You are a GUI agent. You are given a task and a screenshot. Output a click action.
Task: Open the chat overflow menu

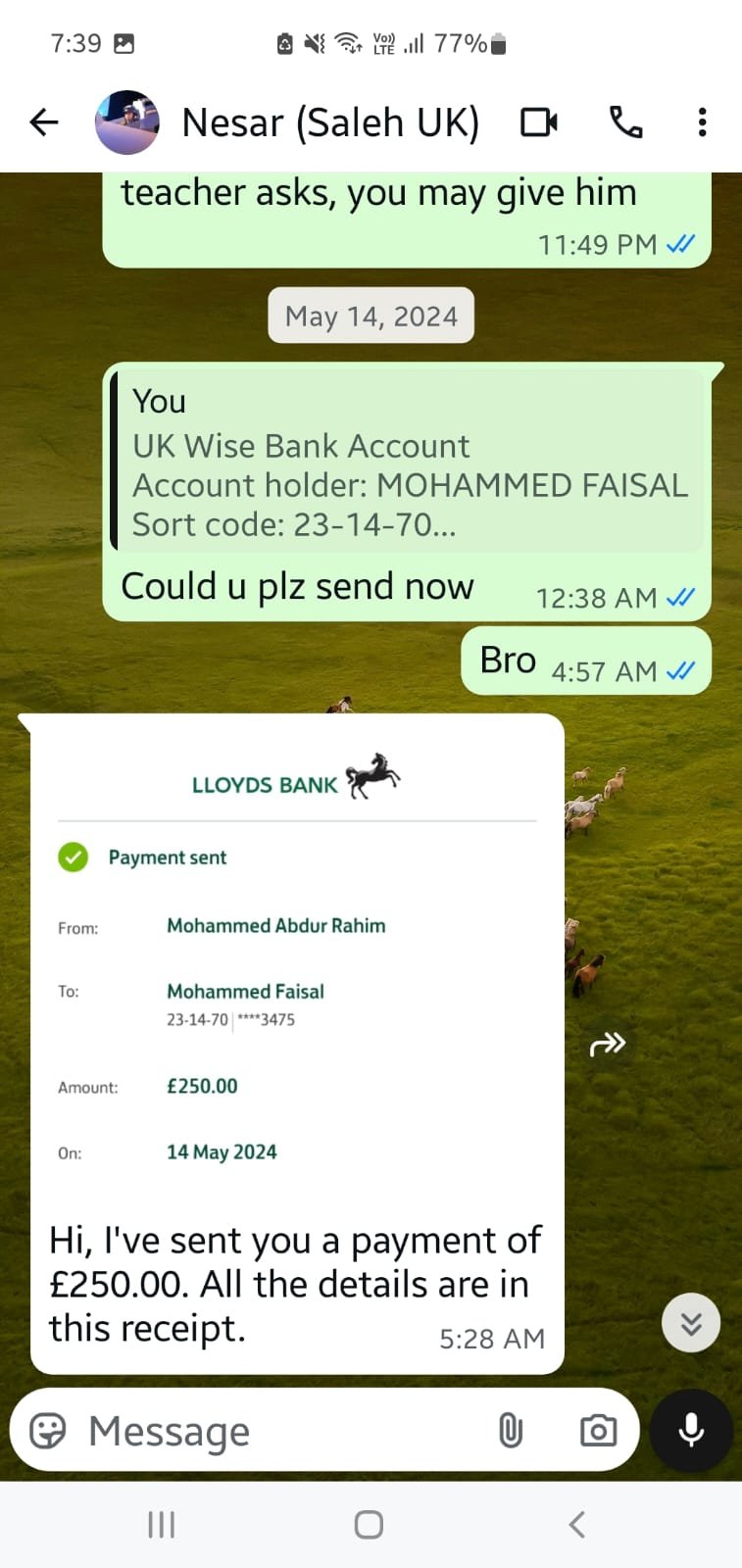point(702,122)
